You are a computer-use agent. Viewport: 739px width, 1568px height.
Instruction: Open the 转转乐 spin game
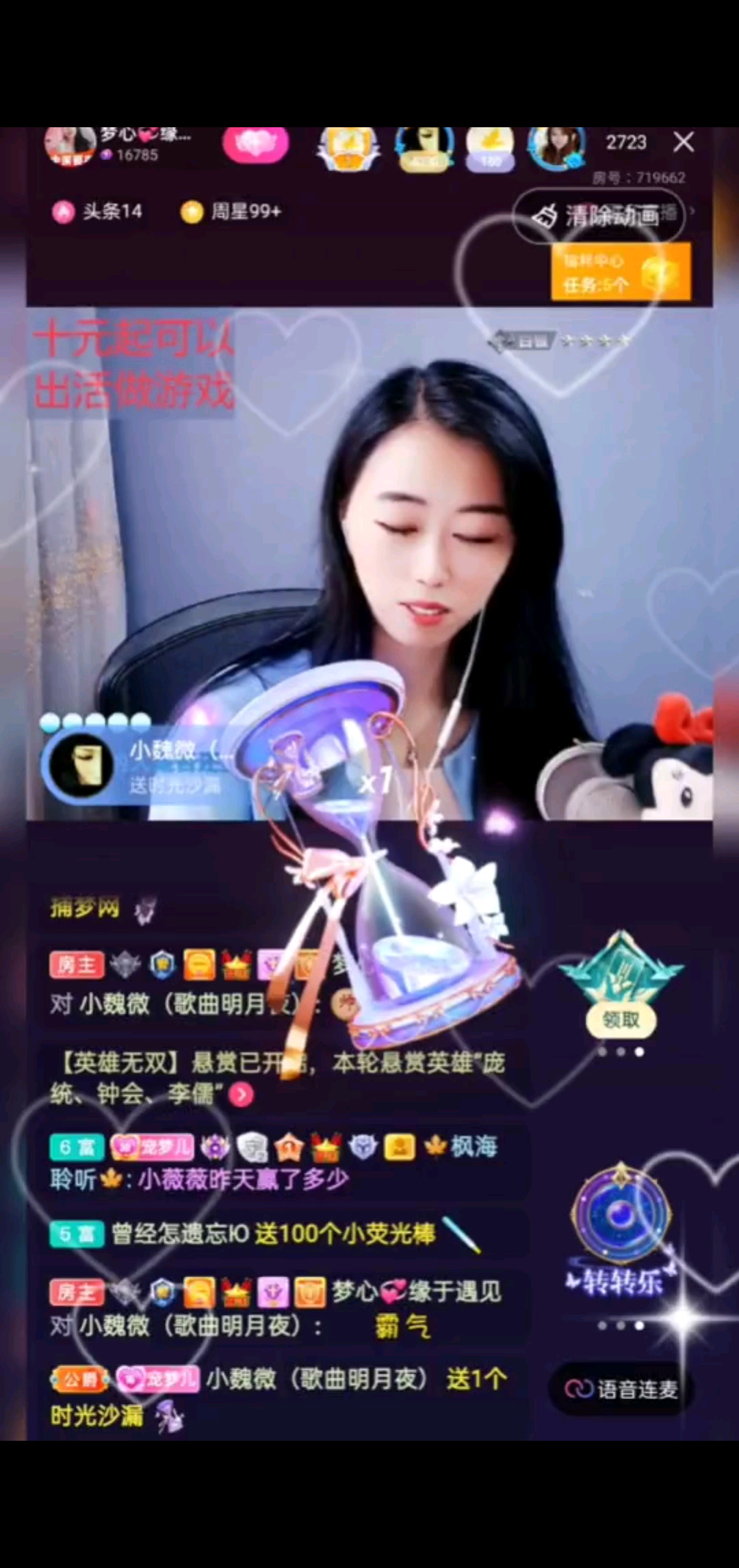pos(621,1231)
